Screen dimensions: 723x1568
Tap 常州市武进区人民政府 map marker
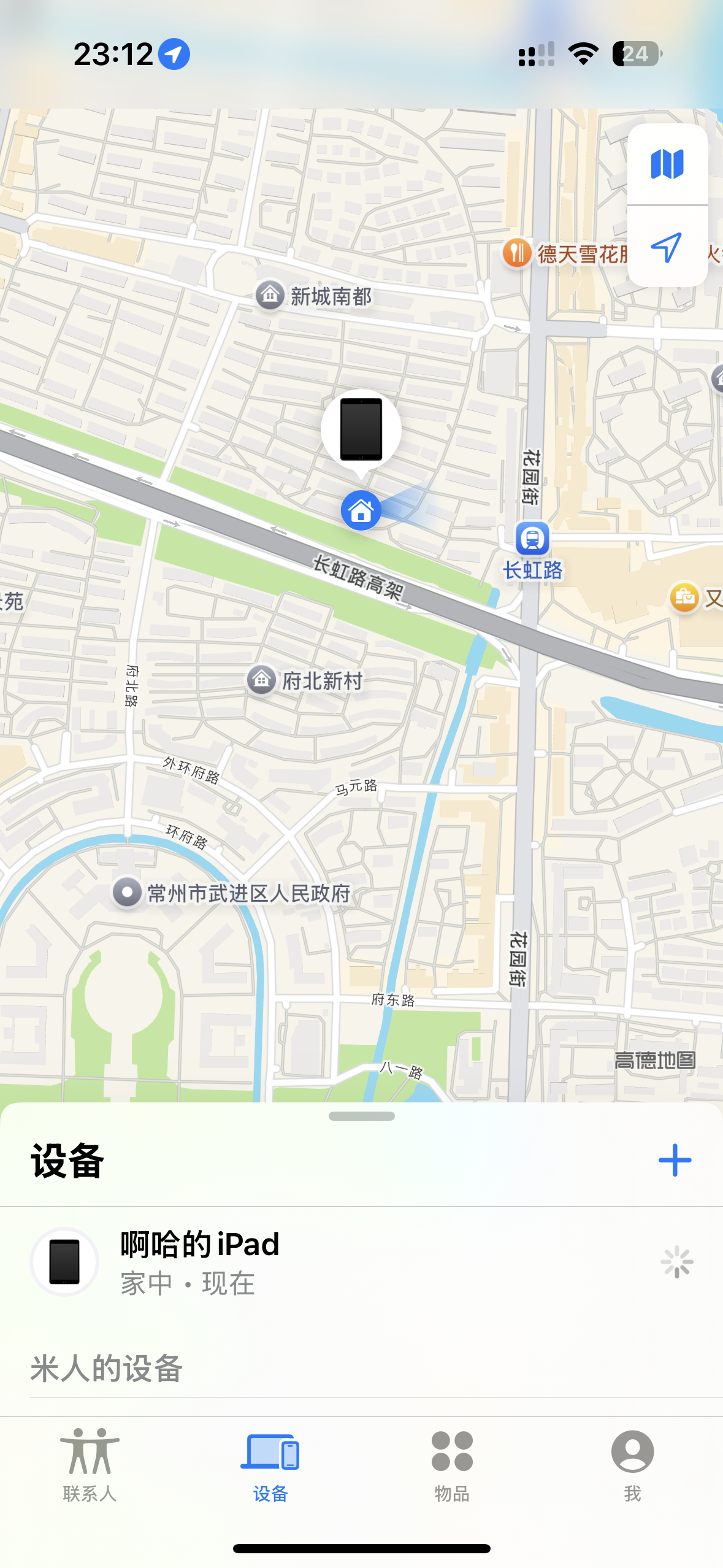click(x=128, y=892)
